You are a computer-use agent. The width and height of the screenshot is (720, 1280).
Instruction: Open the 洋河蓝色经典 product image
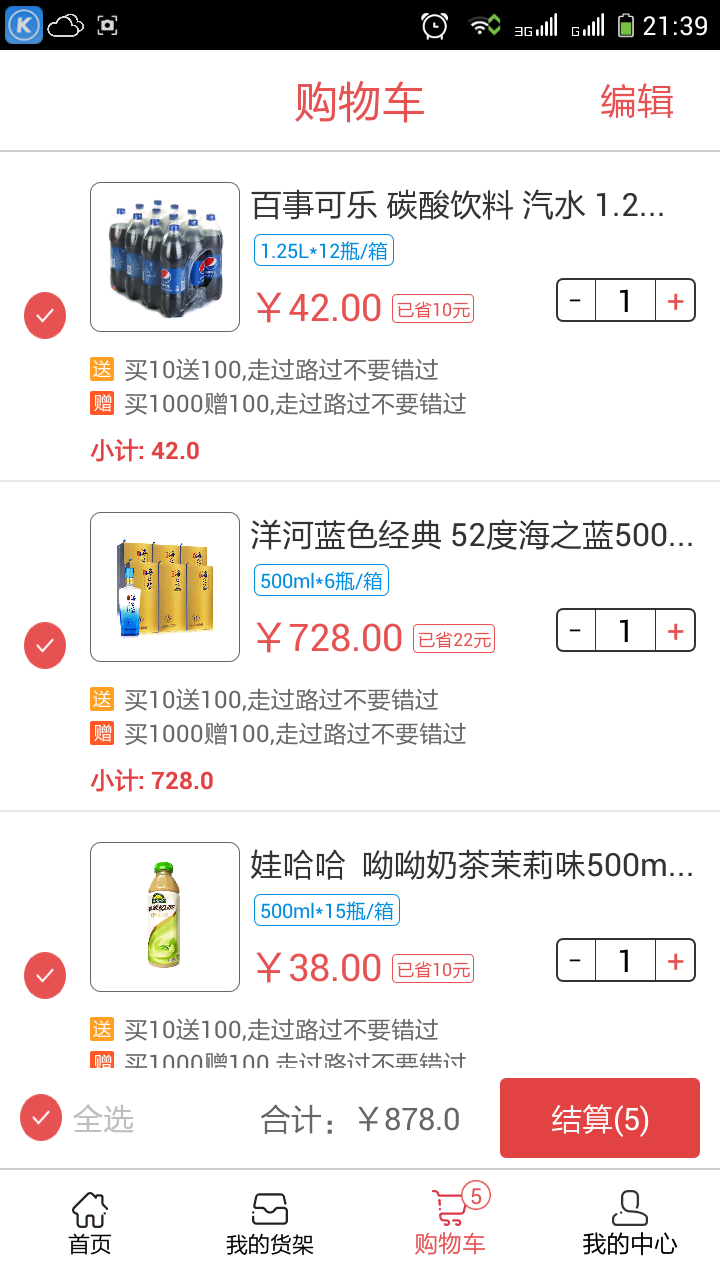(165, 587)
